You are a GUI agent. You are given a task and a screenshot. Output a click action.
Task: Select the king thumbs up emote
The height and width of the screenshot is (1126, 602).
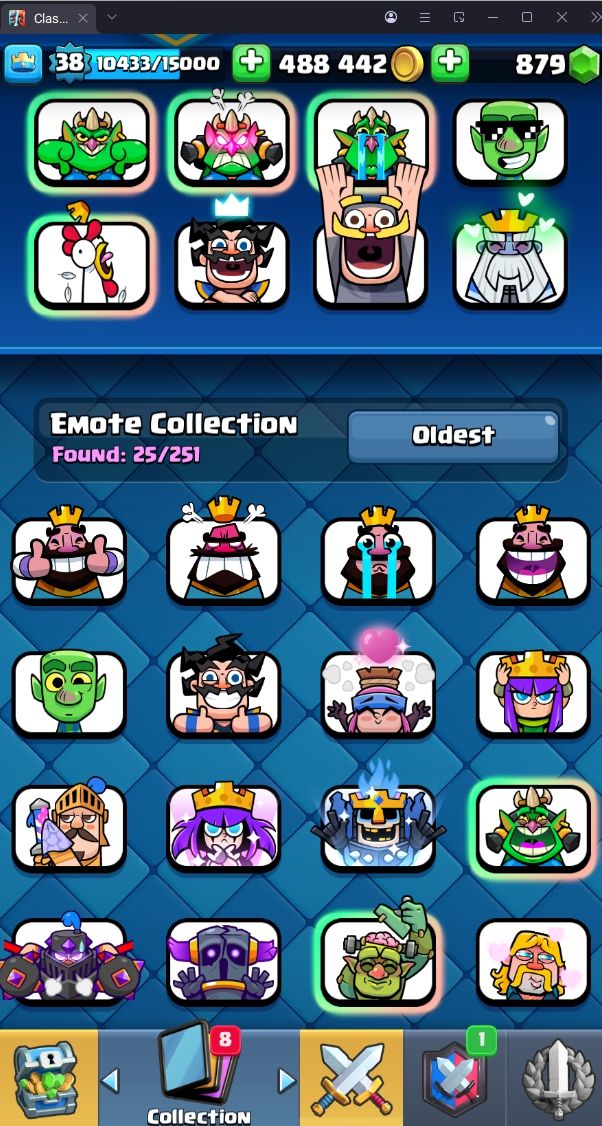click(x=69, y=559)
